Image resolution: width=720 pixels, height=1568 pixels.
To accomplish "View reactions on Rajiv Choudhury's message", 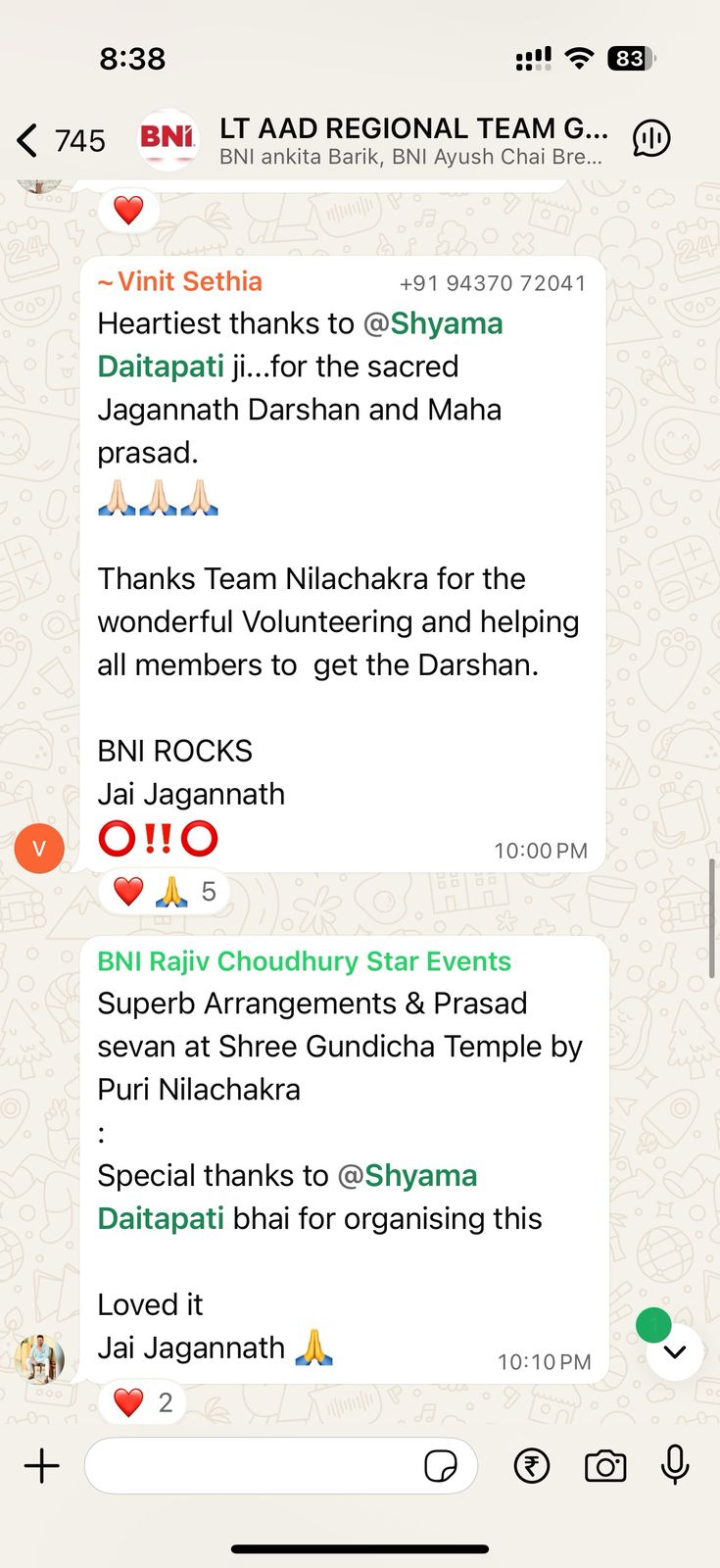I will (x=142, y=1402).
